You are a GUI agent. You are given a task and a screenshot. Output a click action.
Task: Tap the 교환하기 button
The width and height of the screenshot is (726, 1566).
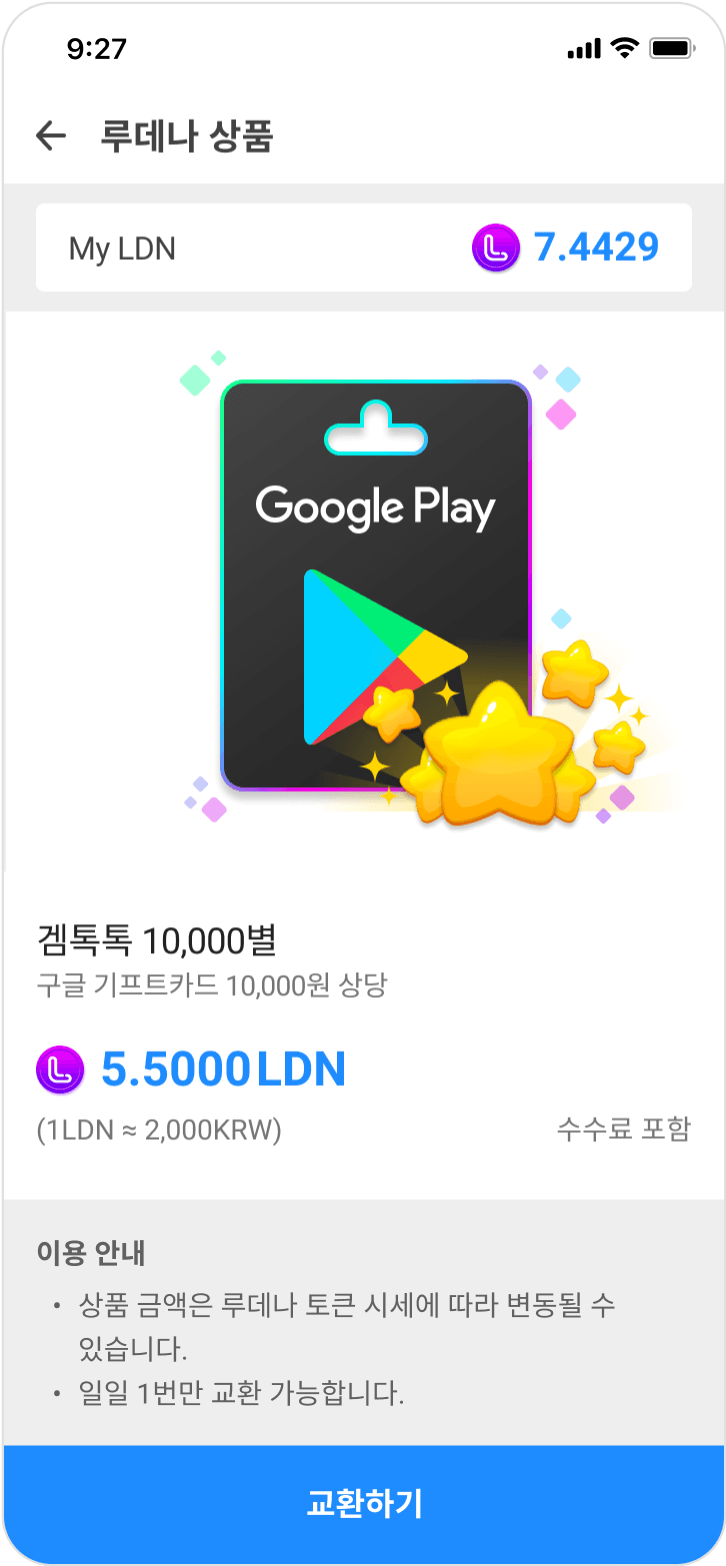point(363,1503)
